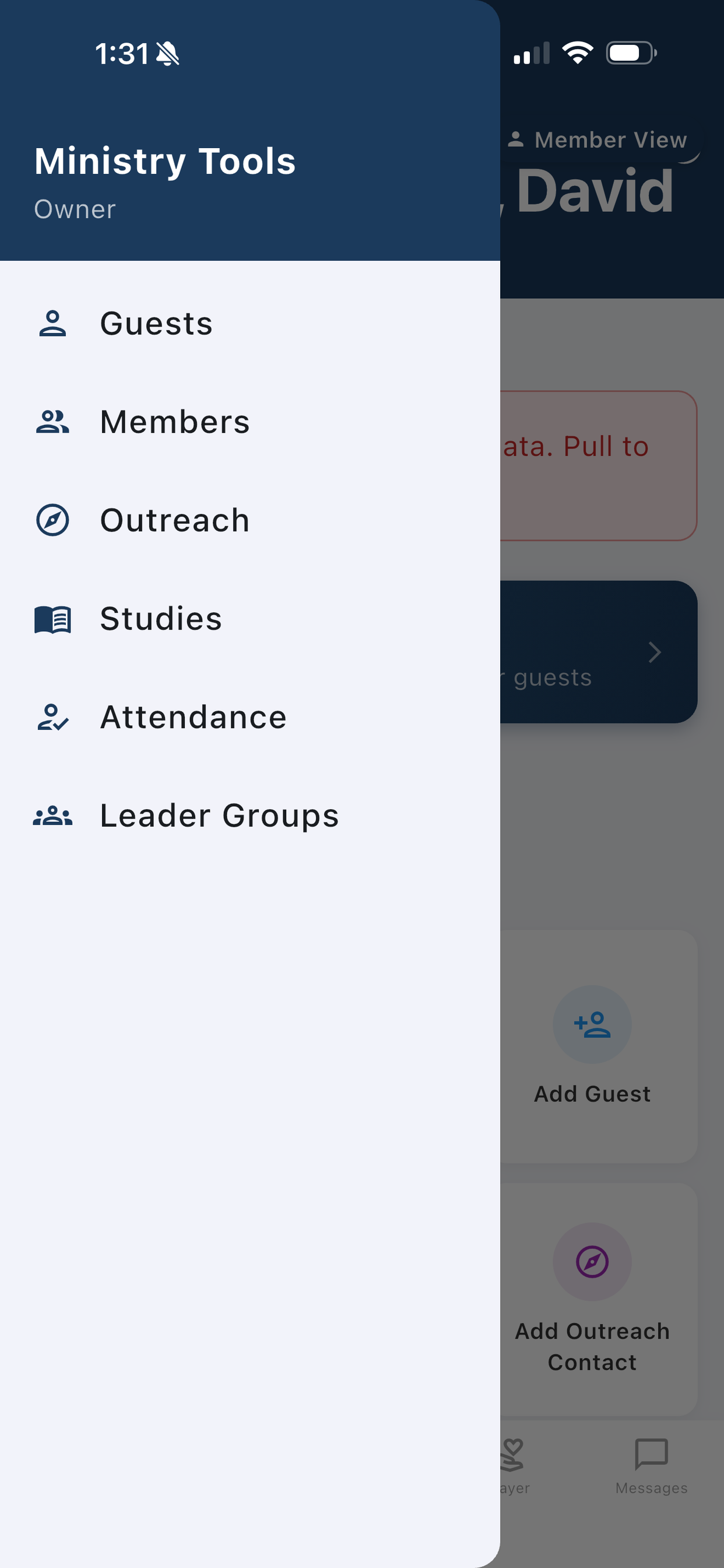Switch to Member View
This screenshot has height=1568, width=724.
coord(599,140)
